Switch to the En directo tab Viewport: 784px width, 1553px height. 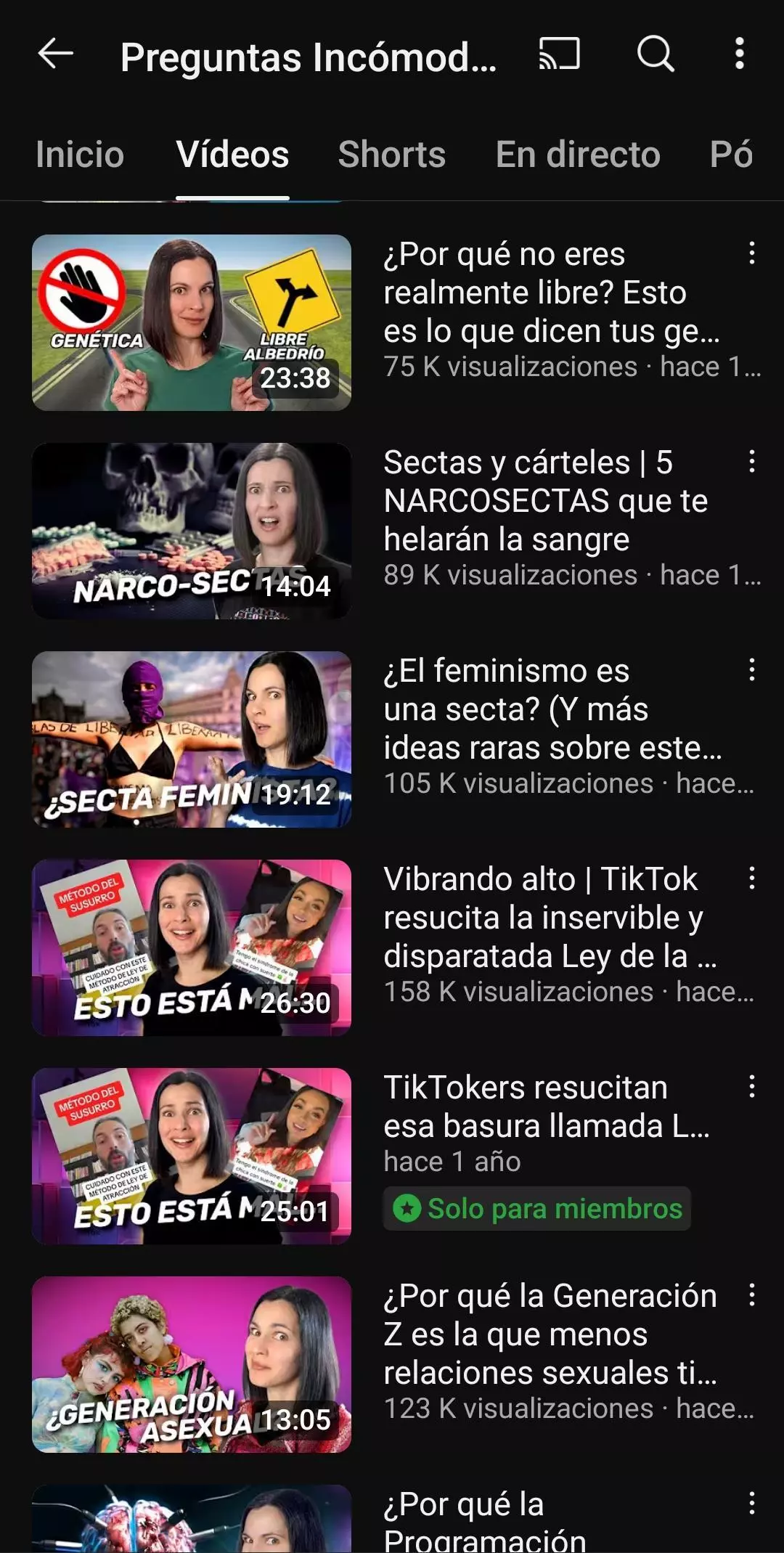tap(578, 155)
